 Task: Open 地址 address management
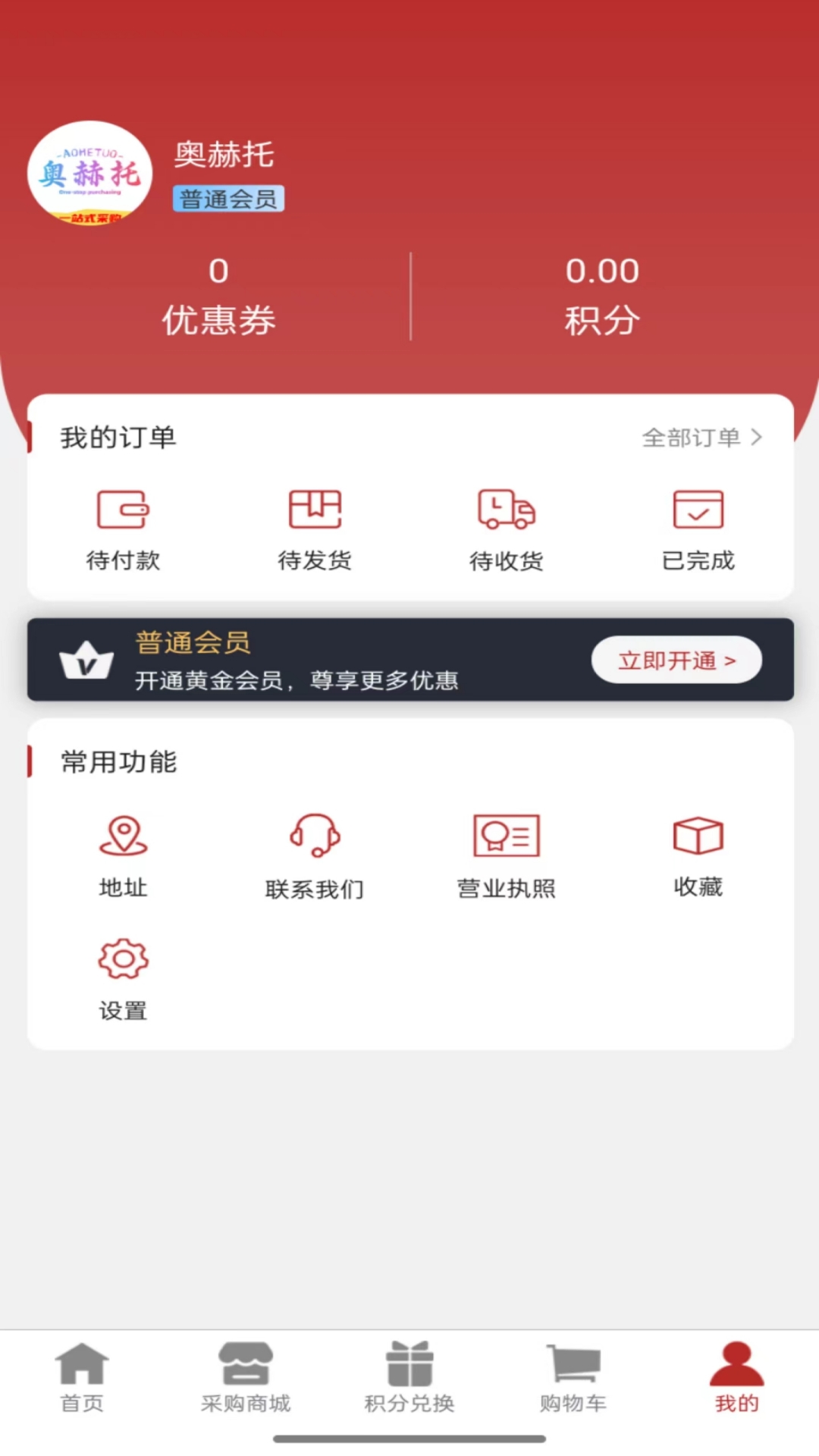coord(123,856)
